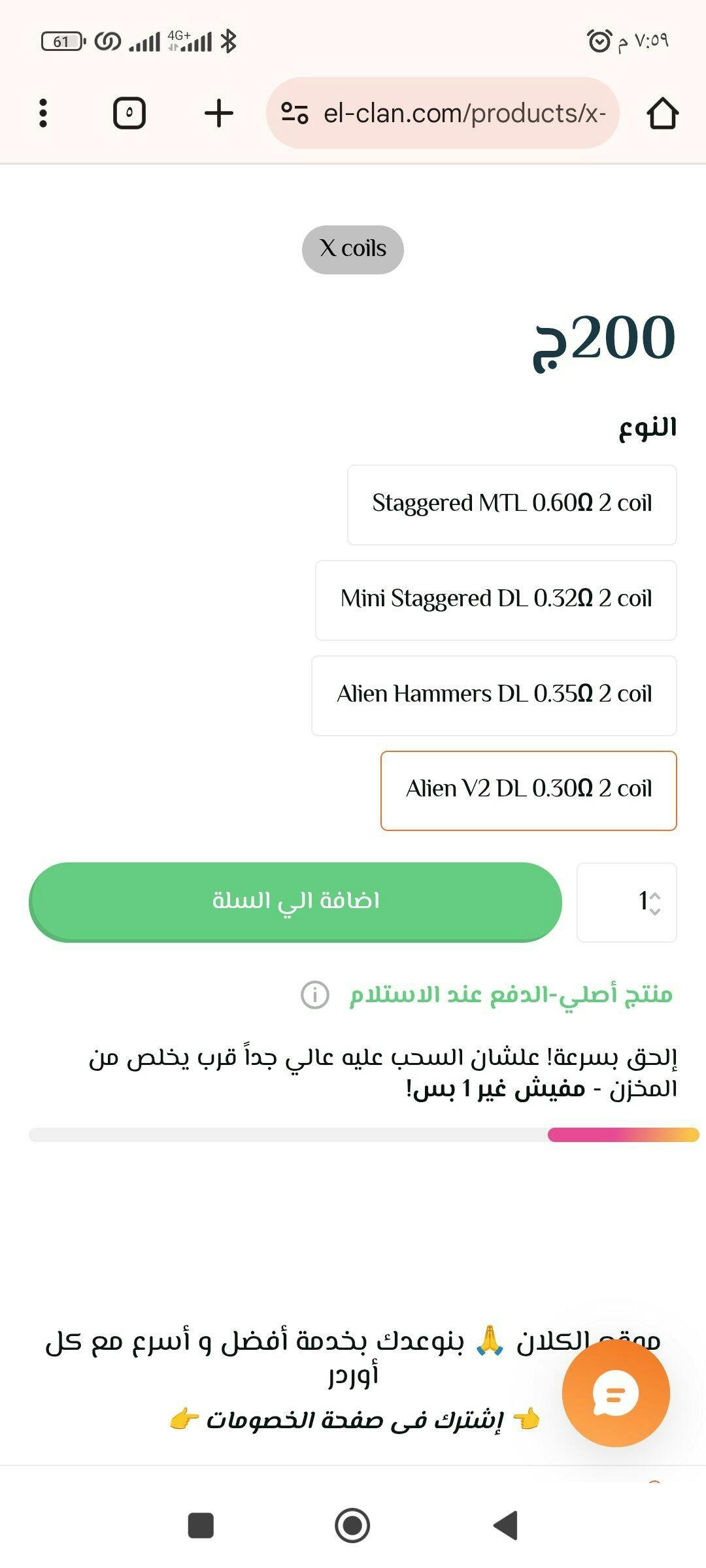Go to the browser home page
This screenshot has height=1568, width=706.
pyautogui.click(x=662, y=113)
